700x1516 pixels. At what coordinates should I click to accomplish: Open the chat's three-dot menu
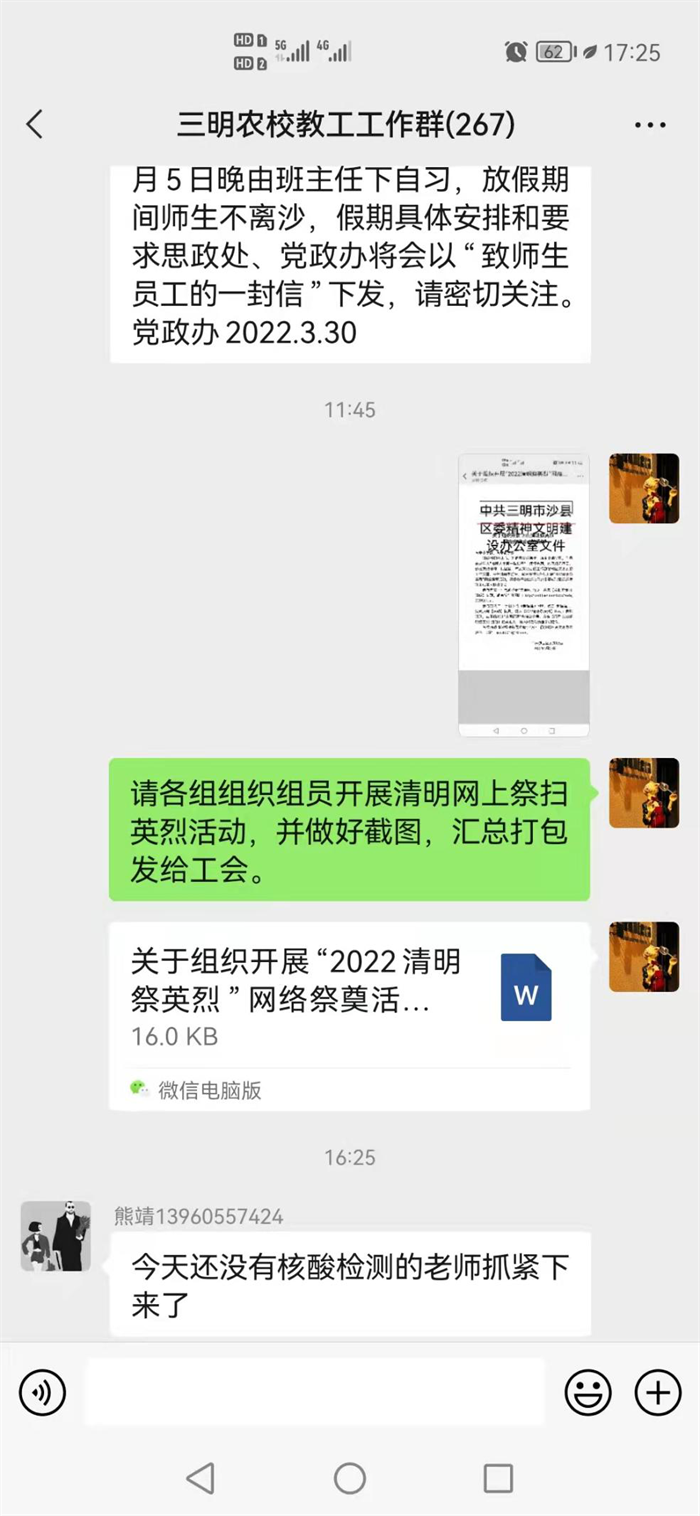click(x=650, y=125)
